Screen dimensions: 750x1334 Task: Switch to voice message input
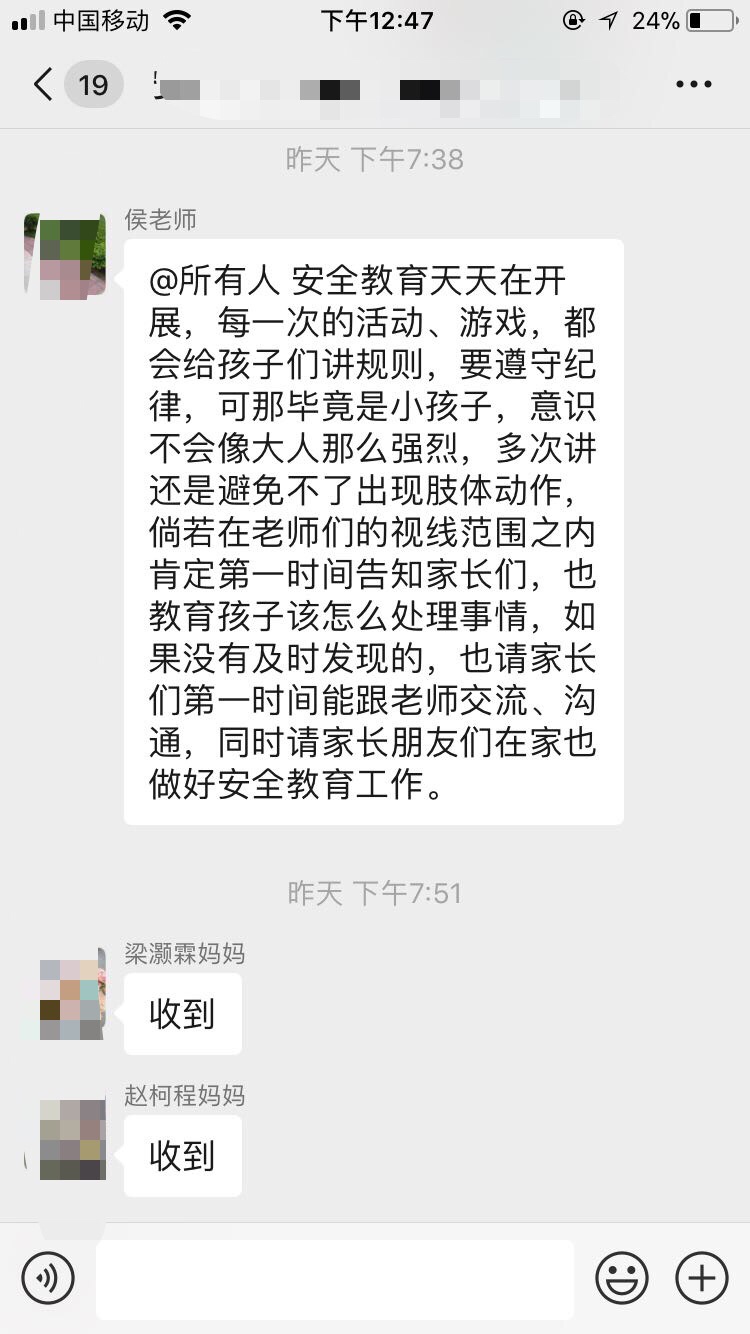tap(48, 1278)
